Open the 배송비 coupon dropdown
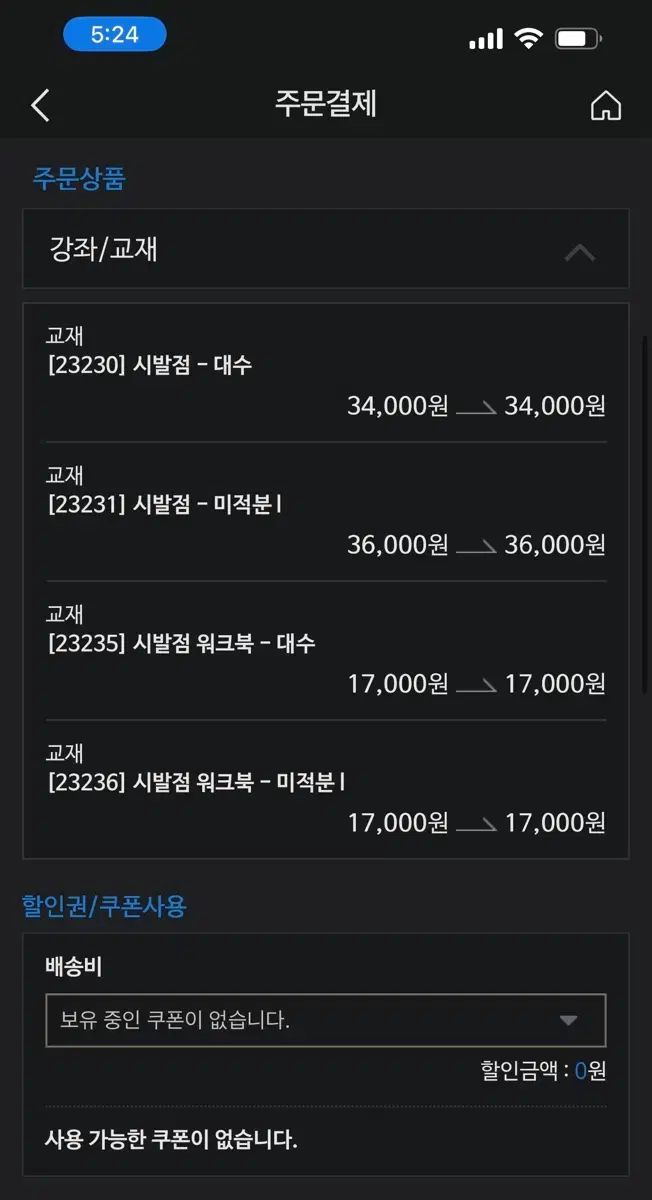 [x=325, y=1020]
